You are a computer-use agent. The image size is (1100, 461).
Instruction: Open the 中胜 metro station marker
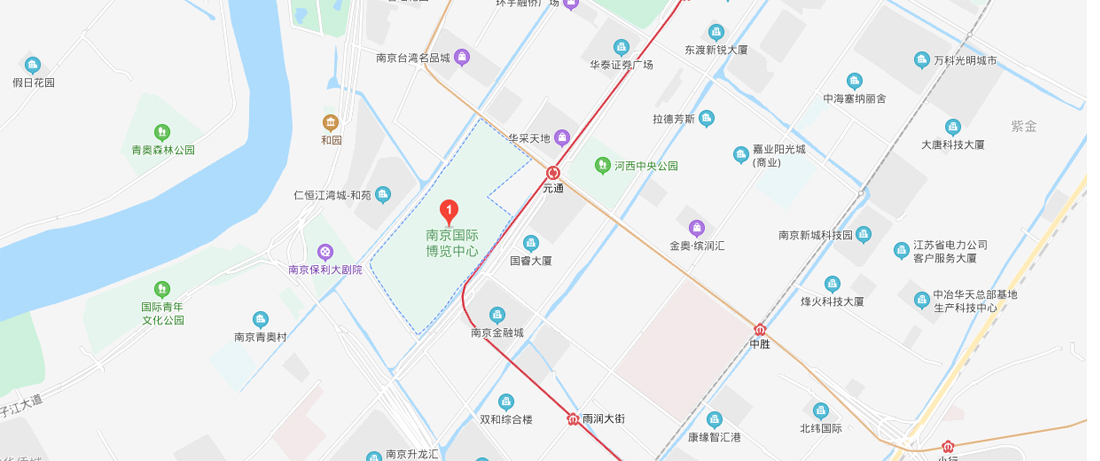point(760,329)
